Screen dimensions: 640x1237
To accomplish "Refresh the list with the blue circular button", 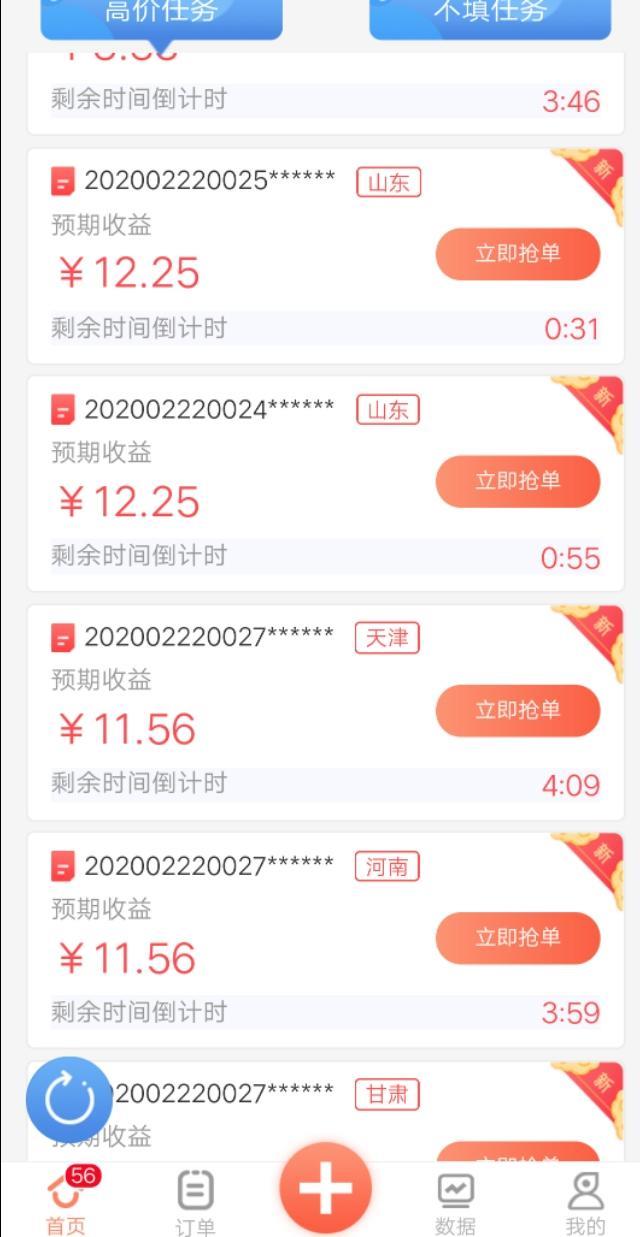I will [x=69, y=1100].
